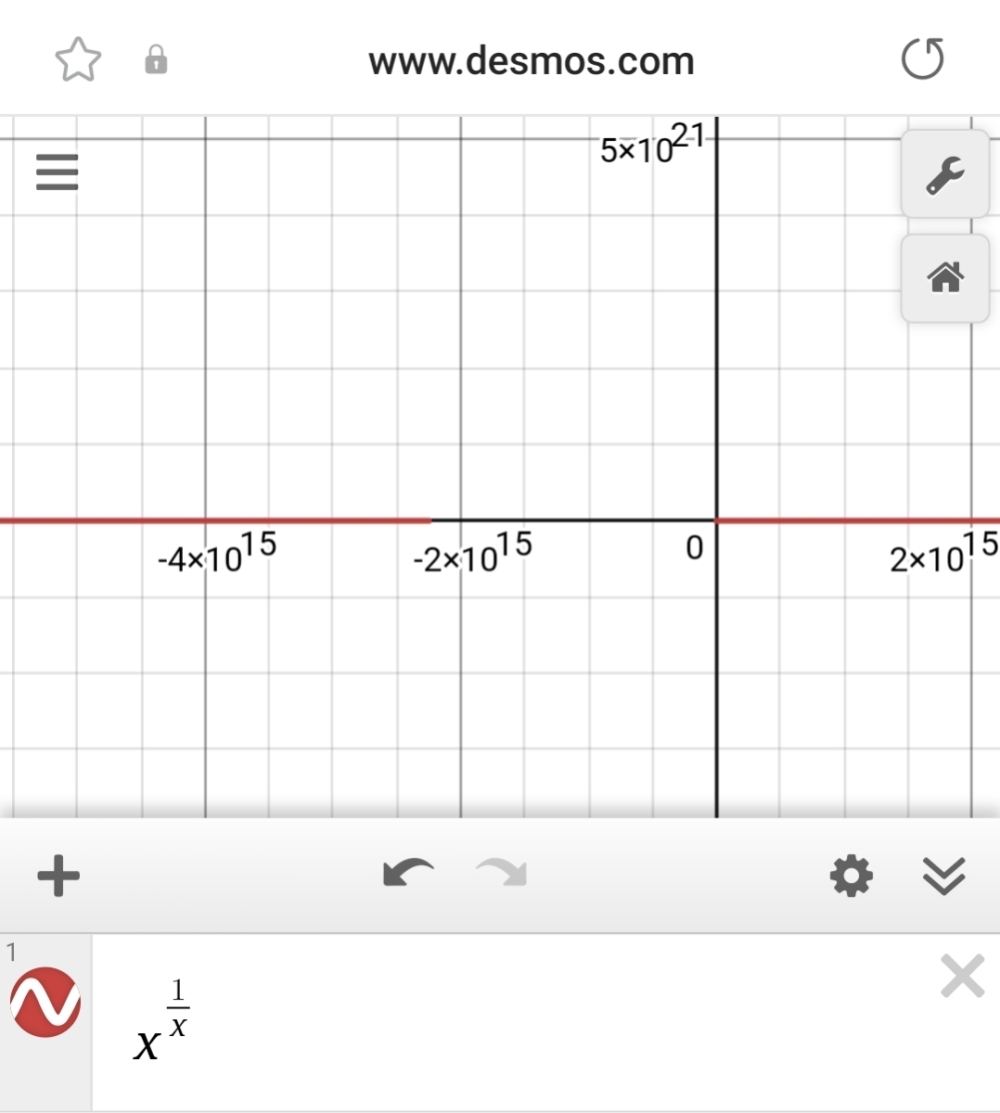Collapse the expression list

(943, 877)
